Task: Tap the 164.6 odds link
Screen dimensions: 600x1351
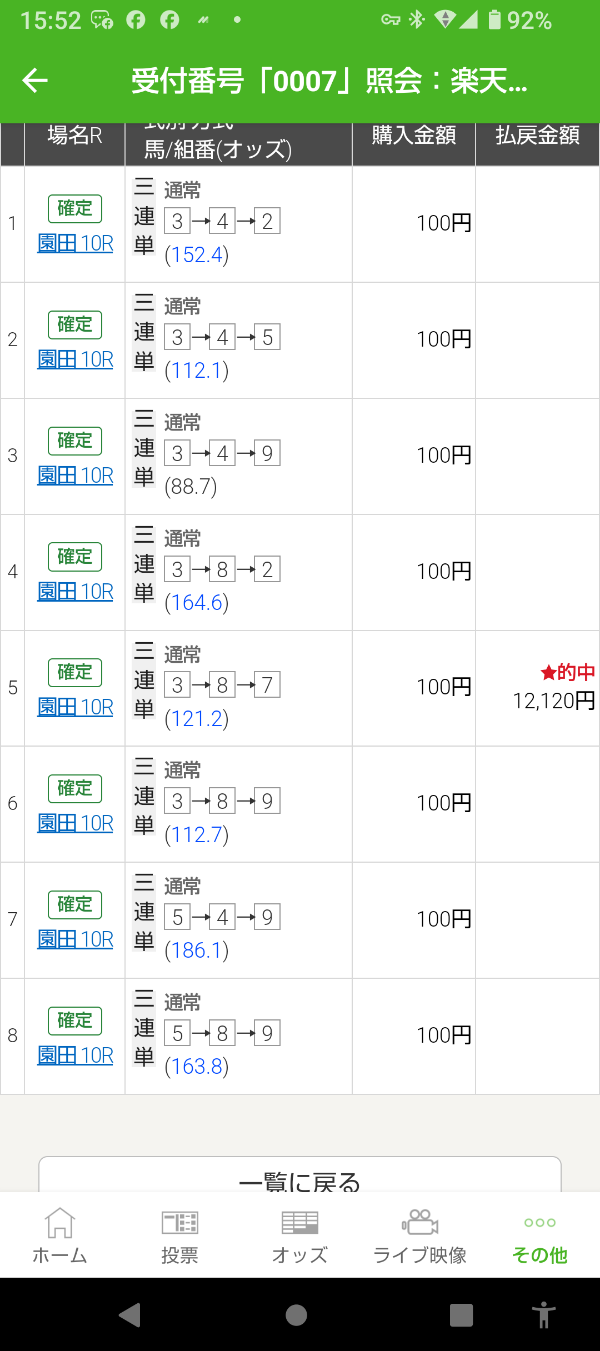Action: [x=196, y=603]
